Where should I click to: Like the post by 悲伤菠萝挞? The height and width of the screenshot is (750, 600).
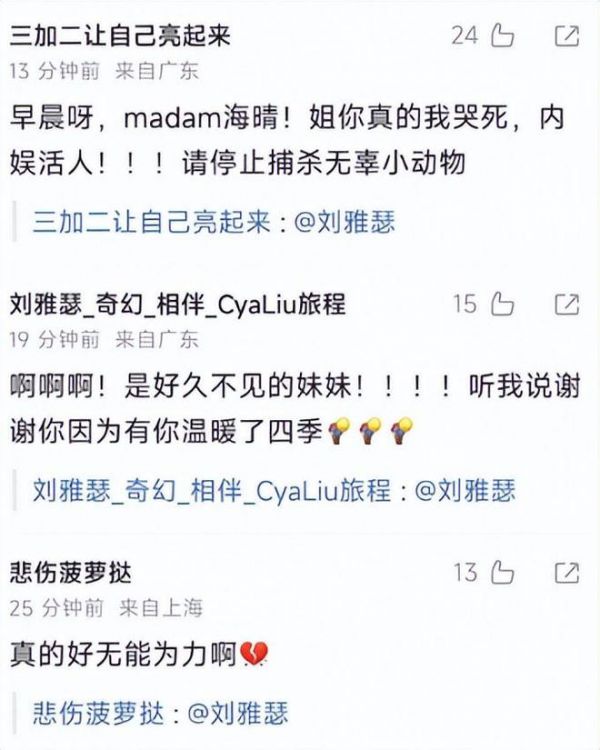pyautogui.click(x=502, y=573)
